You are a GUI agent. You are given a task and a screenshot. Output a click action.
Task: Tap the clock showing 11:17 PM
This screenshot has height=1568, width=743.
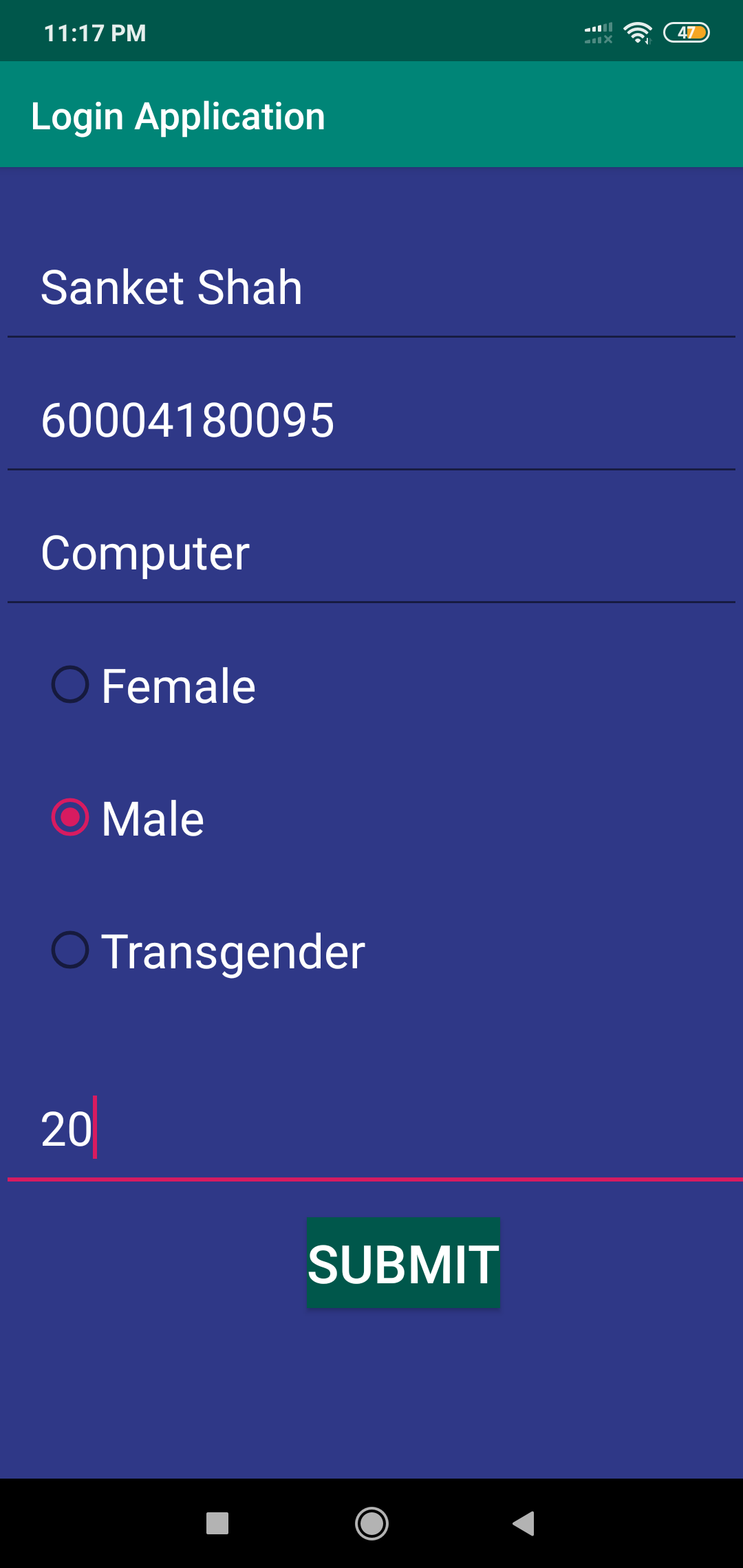point(94,31)
